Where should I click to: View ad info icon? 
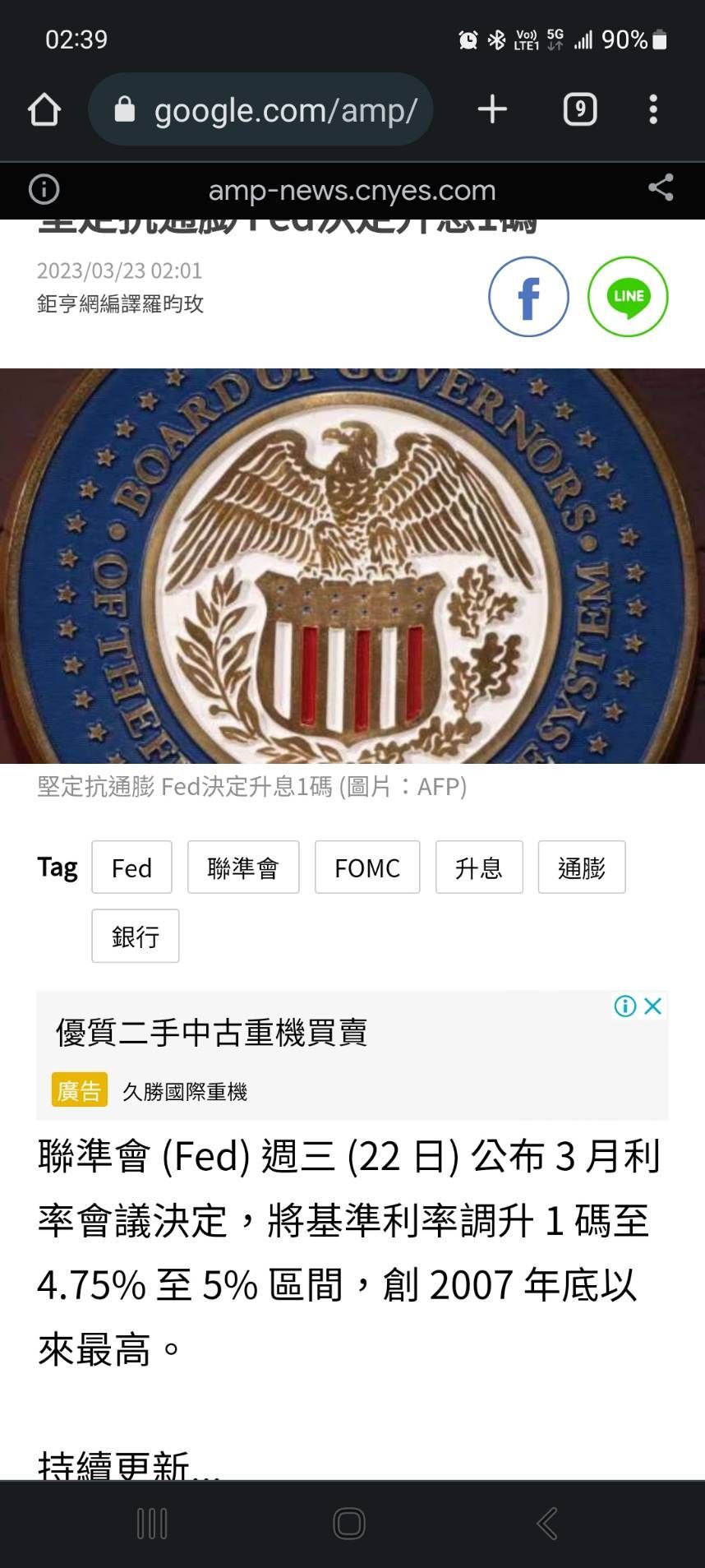pyautogui.click(x=625, y=1006)
